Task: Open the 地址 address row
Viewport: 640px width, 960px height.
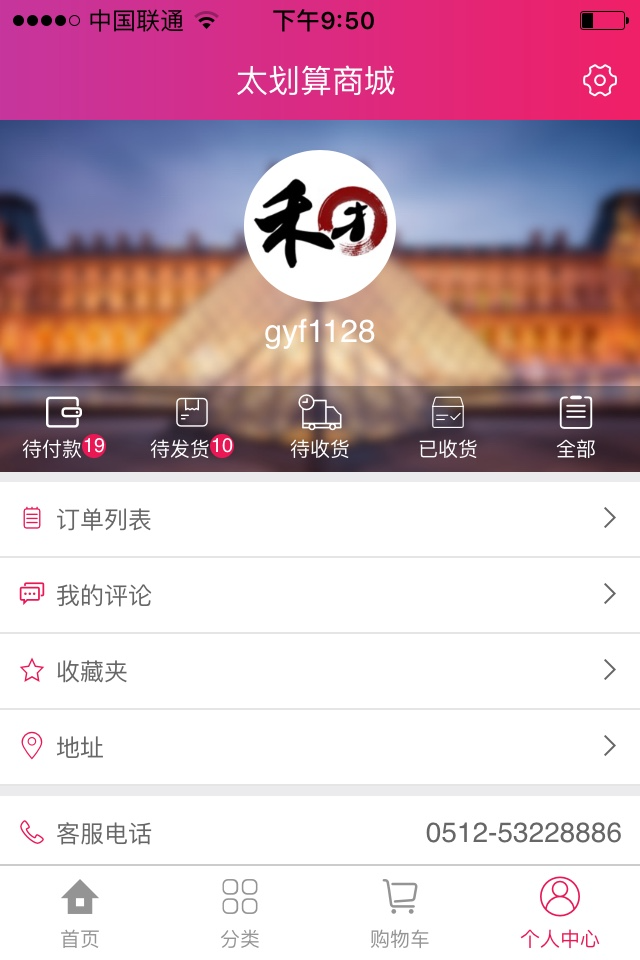Action: [320, 747]
